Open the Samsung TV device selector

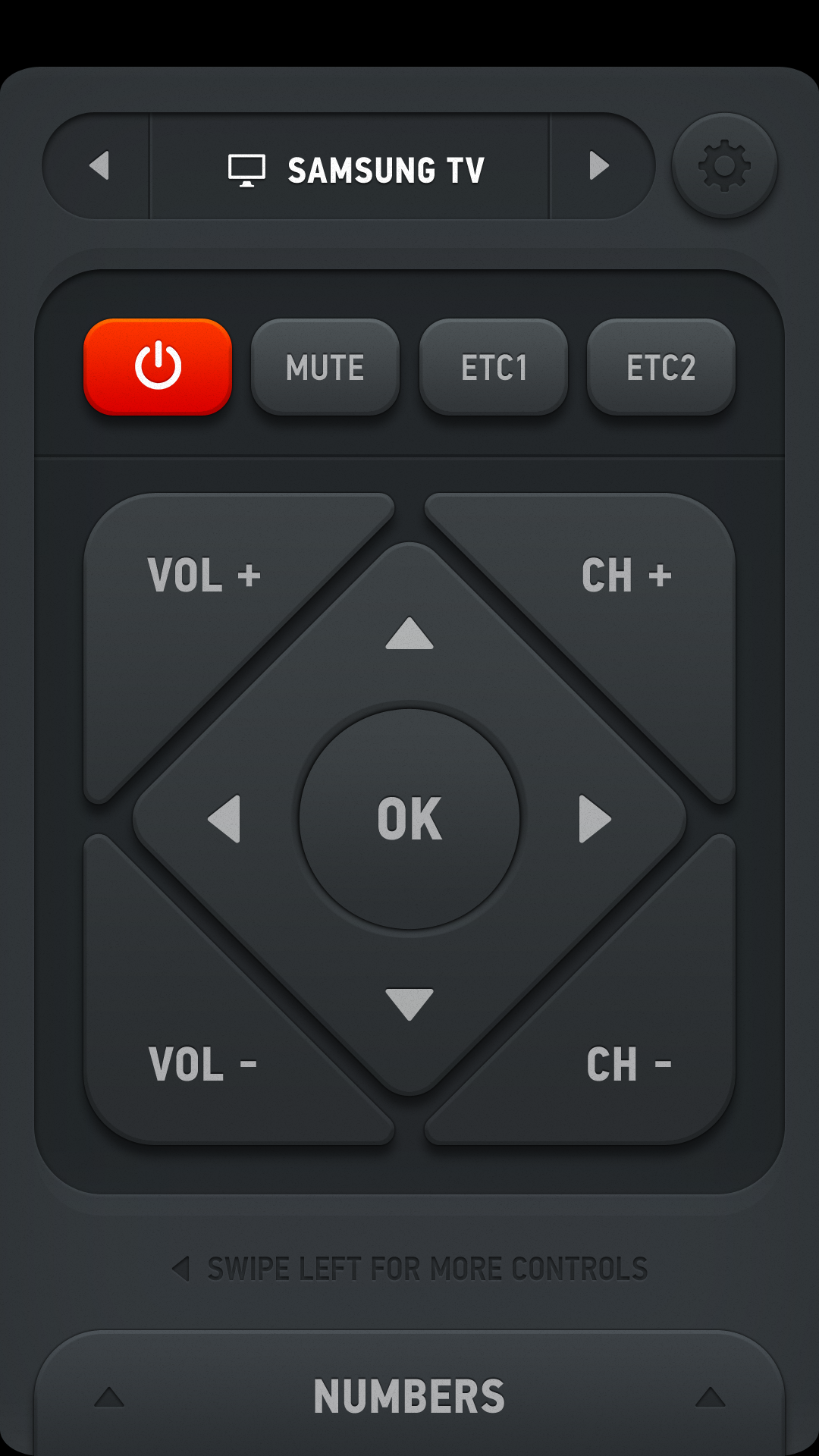pos(356,168)
